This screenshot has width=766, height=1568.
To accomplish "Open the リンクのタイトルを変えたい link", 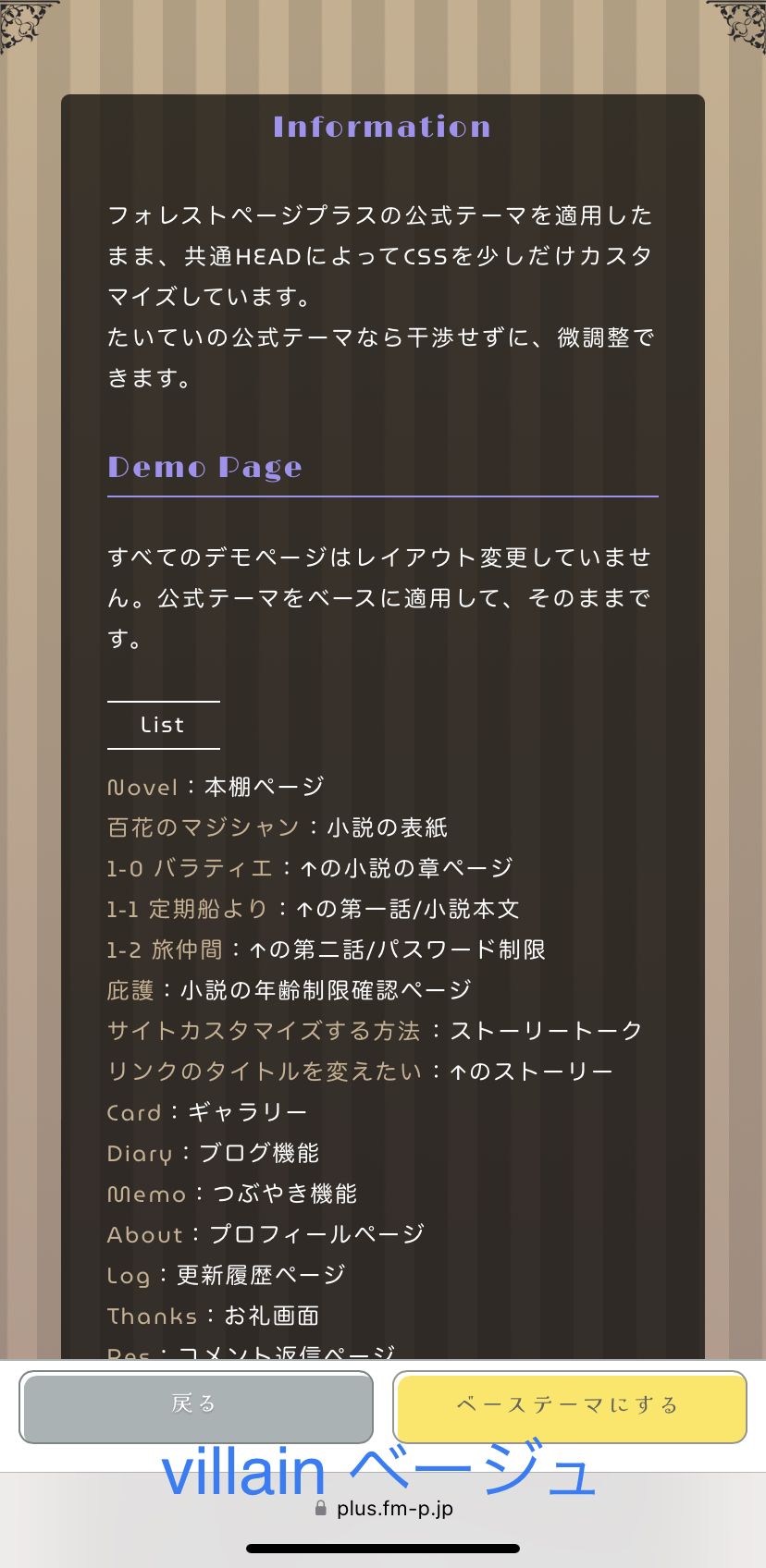I will tap(265, 1072).
